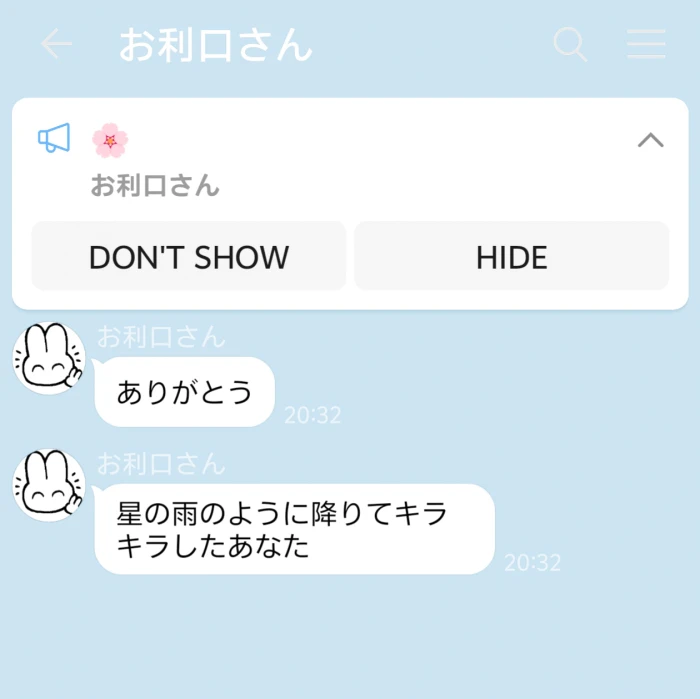The image size is (700, 699).
Task: Tap the HIDE button
Action: coord(511,257)
